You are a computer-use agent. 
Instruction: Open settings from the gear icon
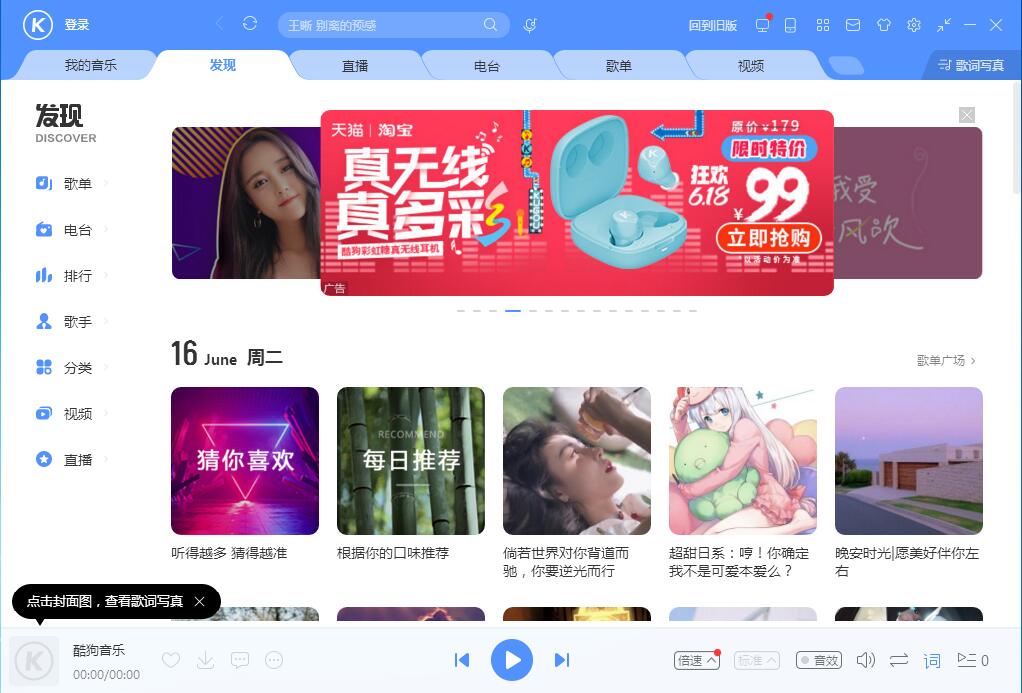point(913,25)
